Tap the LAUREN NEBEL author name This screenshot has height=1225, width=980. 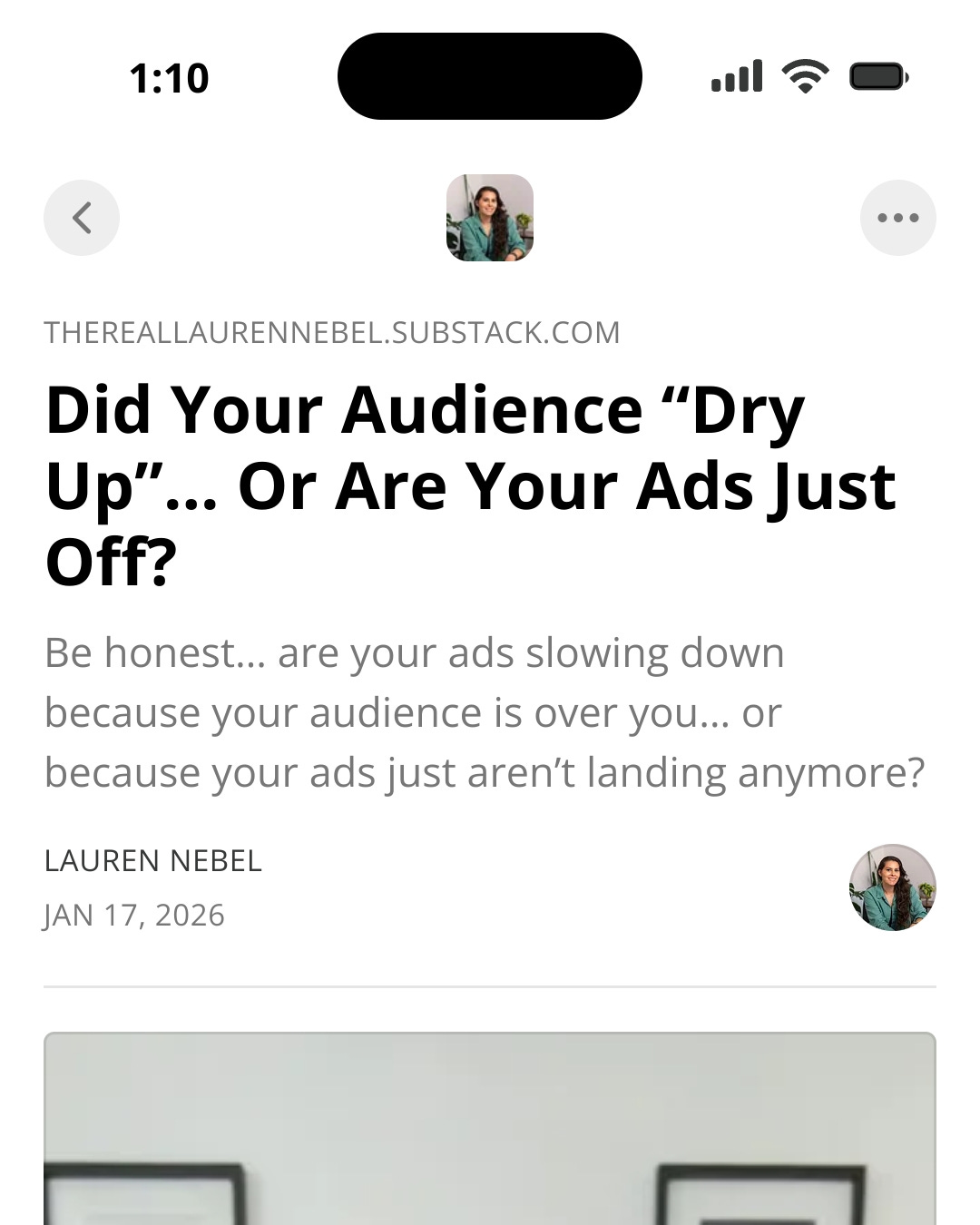pyautogui.click(x=152, y=860)
